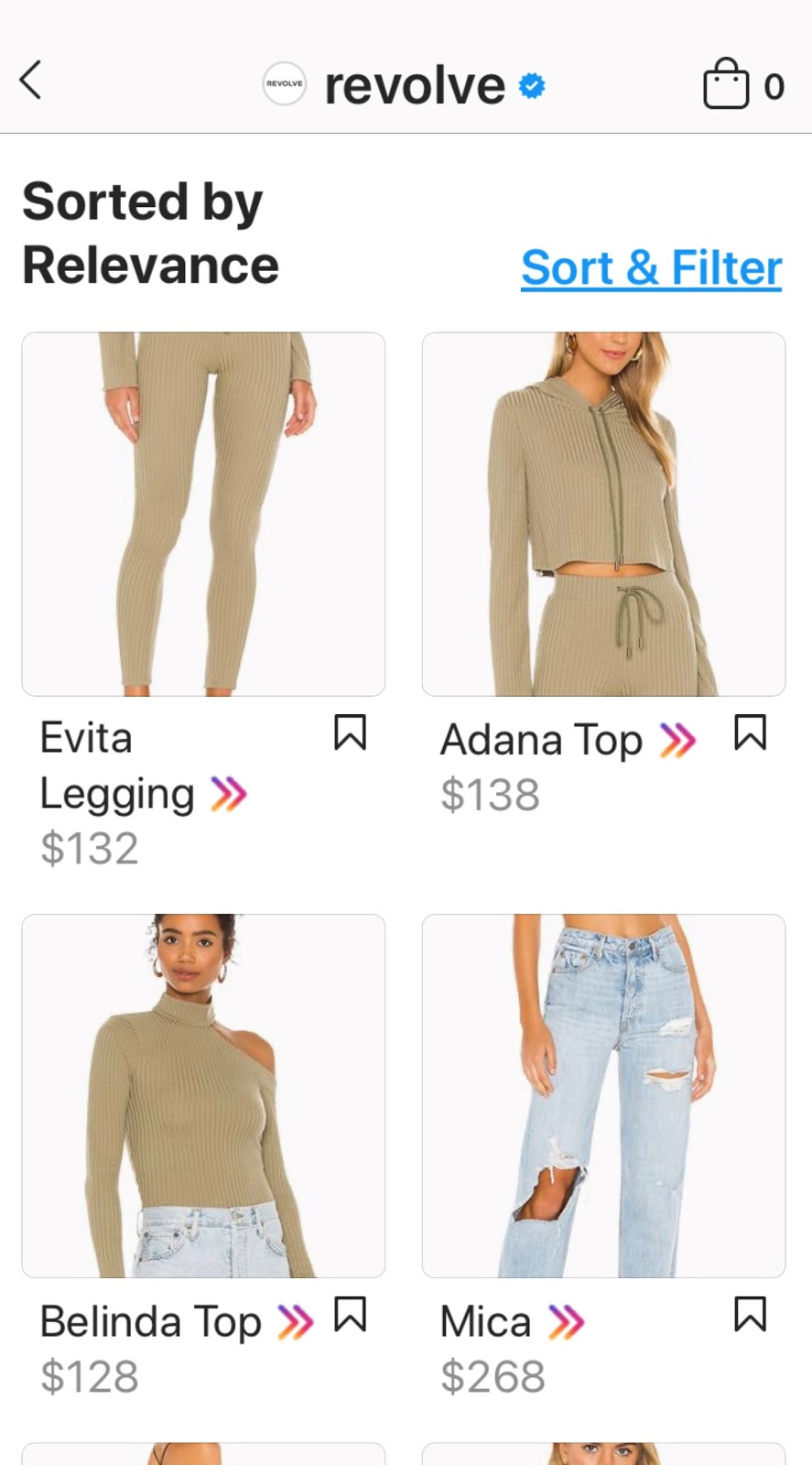The image size is (812, 1465).
Task: View the Belinda Top product photo
Action: pos(203,1095)
